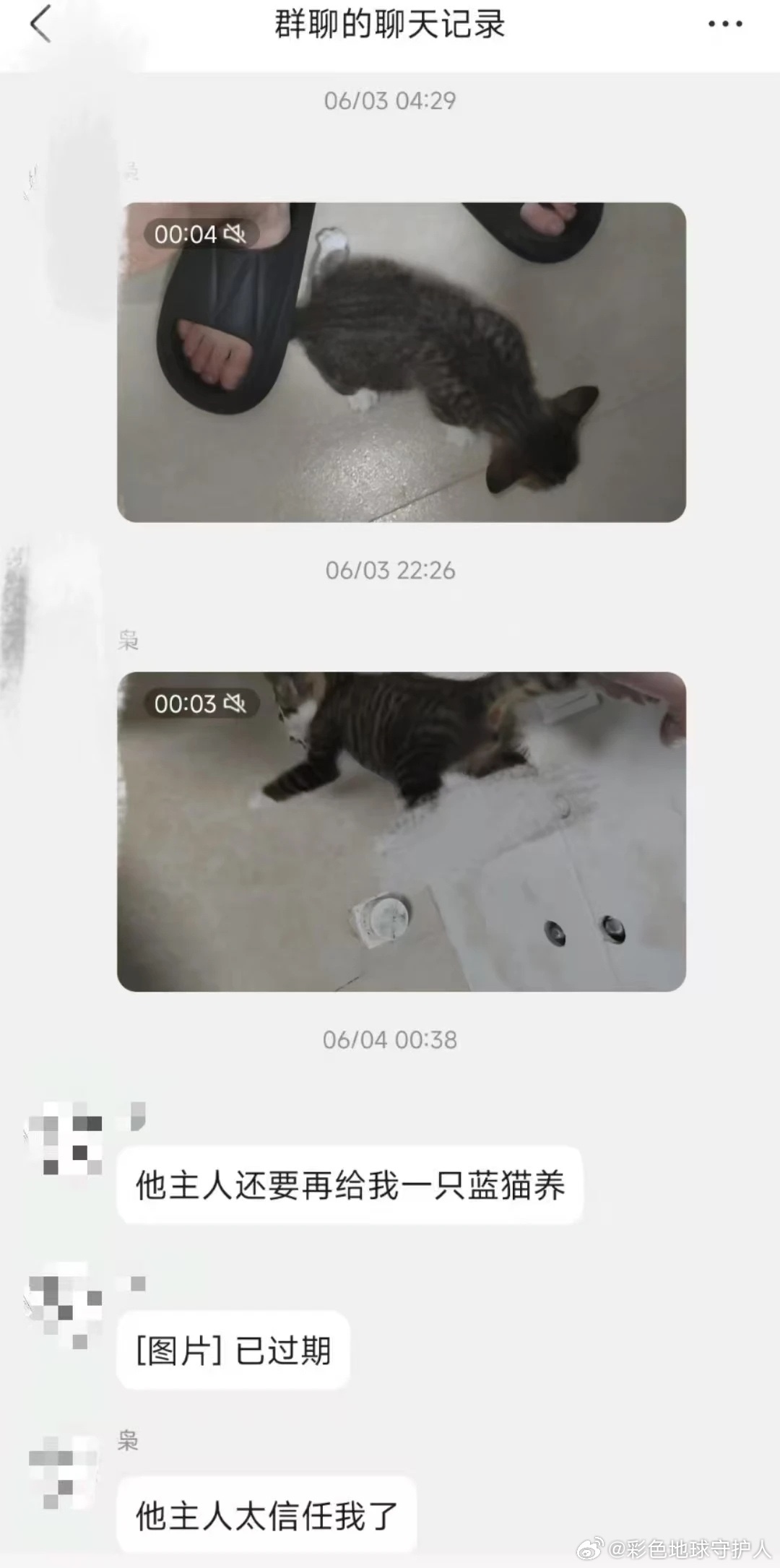Play the 00:03 video of the cat on the mat

(402, 831)
